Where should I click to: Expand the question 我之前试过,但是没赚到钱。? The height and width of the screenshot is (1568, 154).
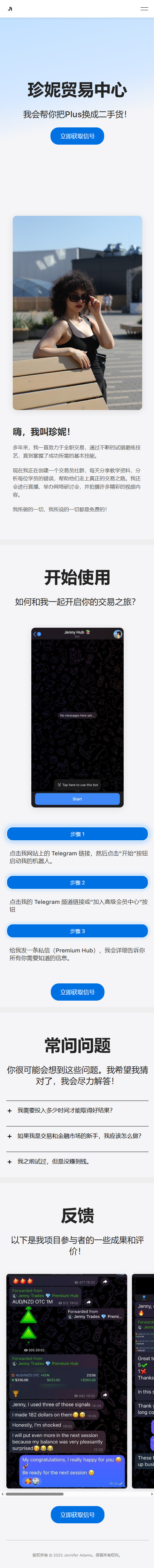tap(77, 1161)
